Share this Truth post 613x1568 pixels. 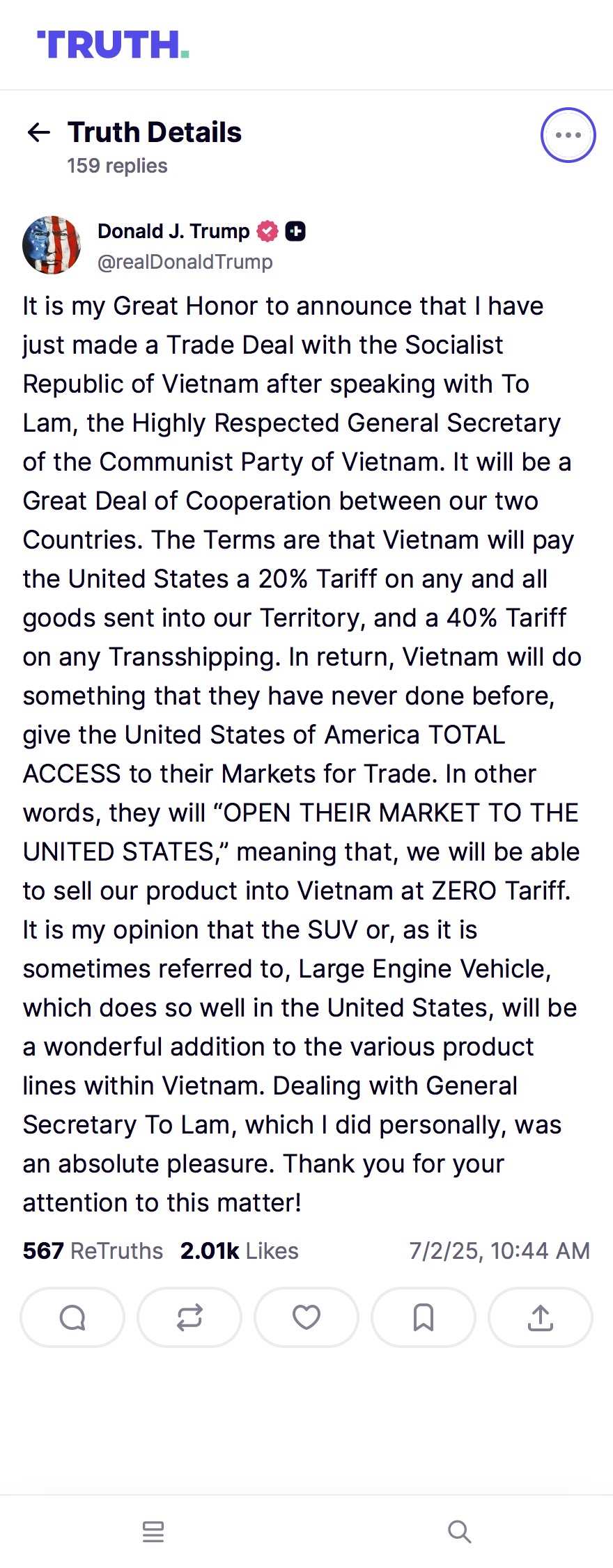point(541,1317)
